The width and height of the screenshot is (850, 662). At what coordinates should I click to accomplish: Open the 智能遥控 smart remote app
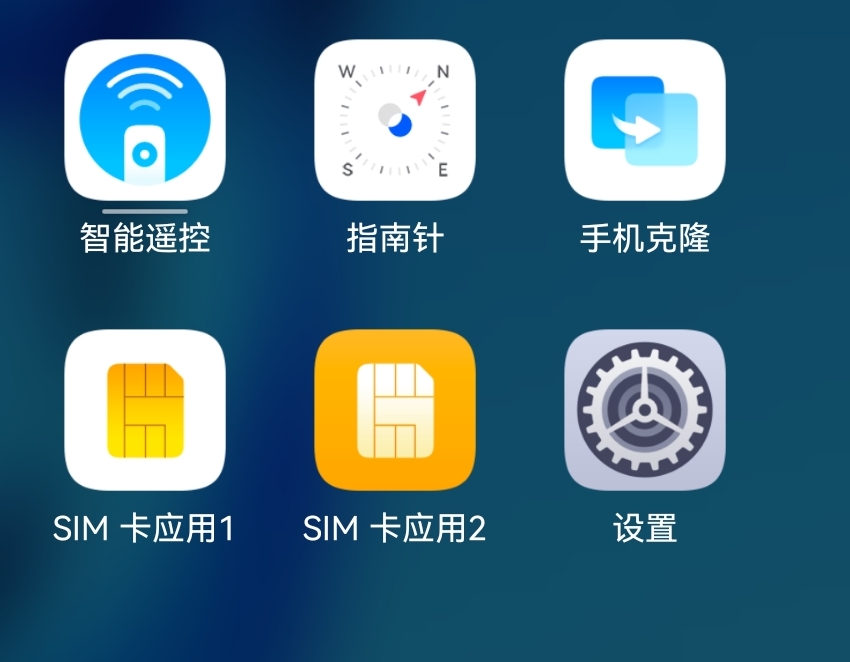pos(145,120)
